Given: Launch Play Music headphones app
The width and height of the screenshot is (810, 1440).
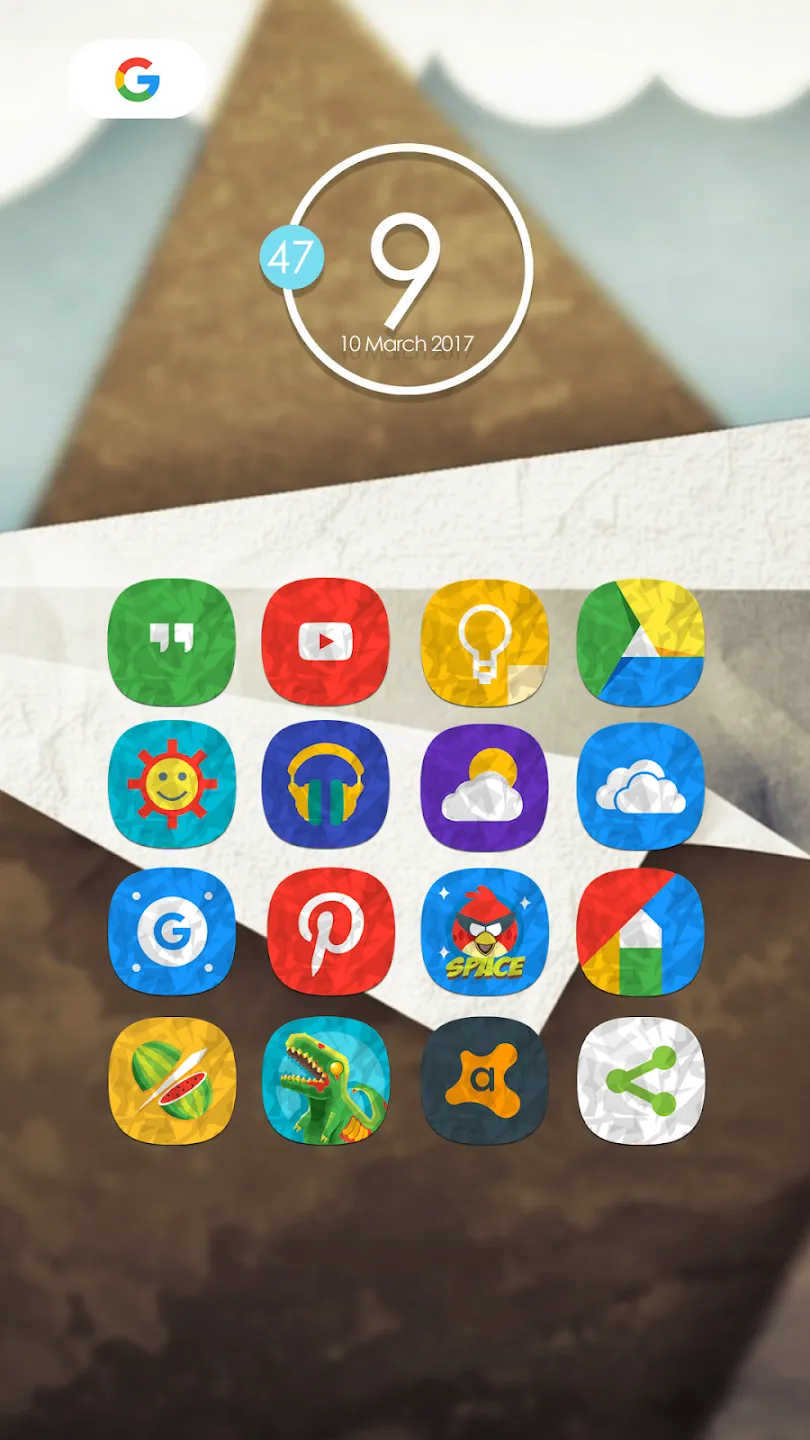Looking at the screenshot, I should pyautogui.click(x=326, y=787).
